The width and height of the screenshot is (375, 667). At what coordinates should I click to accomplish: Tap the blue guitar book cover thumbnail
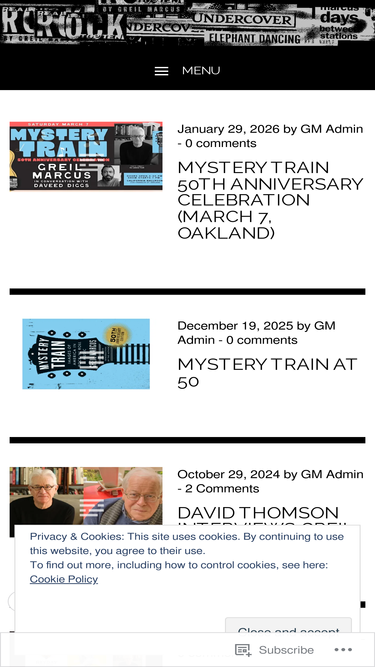(x=86, y=354)
